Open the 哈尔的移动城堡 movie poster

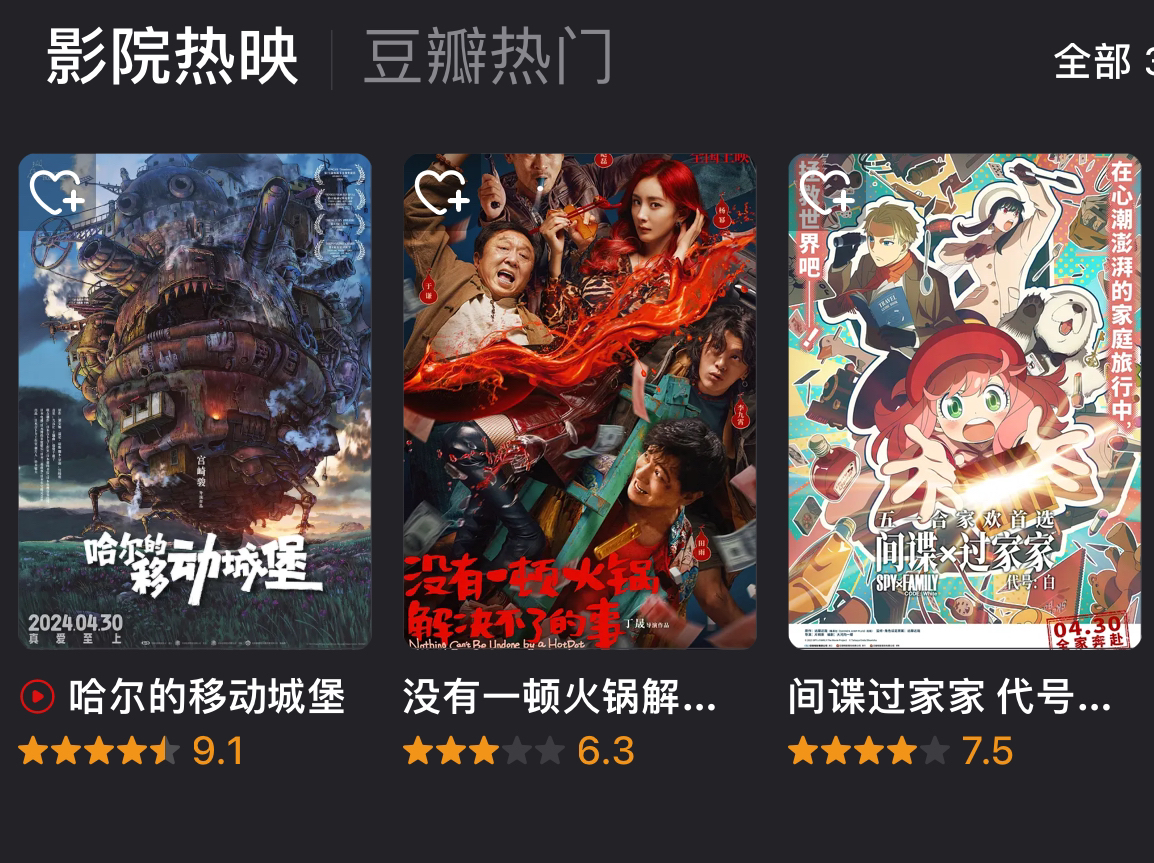tap(195, 420)
